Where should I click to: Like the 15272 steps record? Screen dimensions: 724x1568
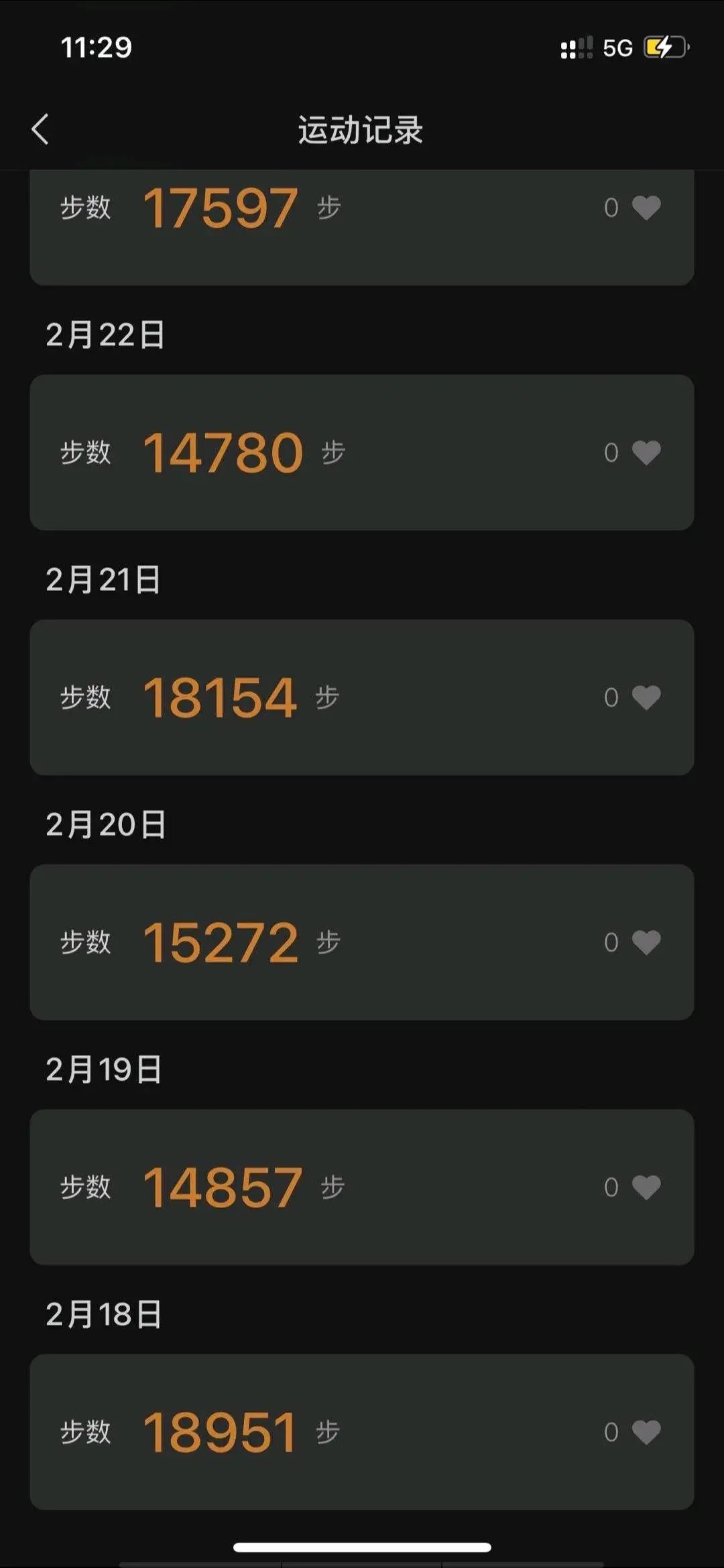[646, 943]
